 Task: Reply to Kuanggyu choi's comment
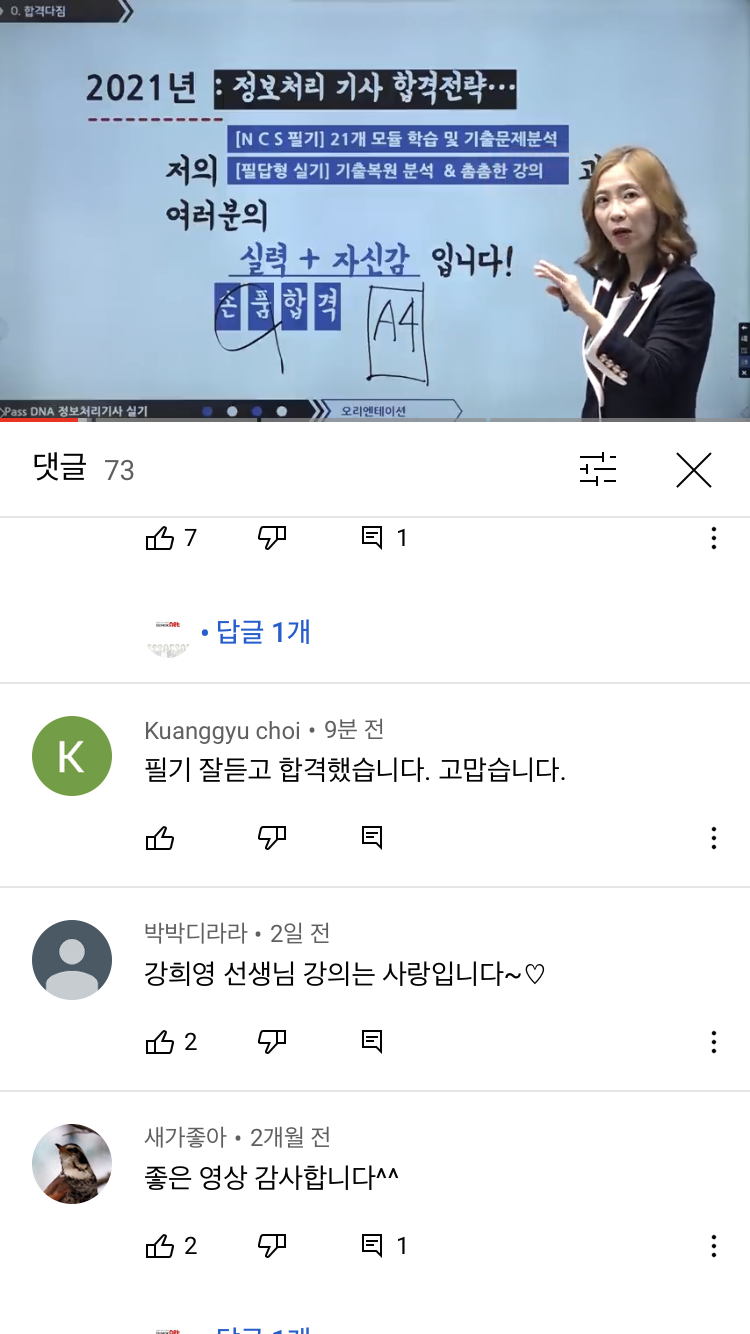tap(372, 838)
